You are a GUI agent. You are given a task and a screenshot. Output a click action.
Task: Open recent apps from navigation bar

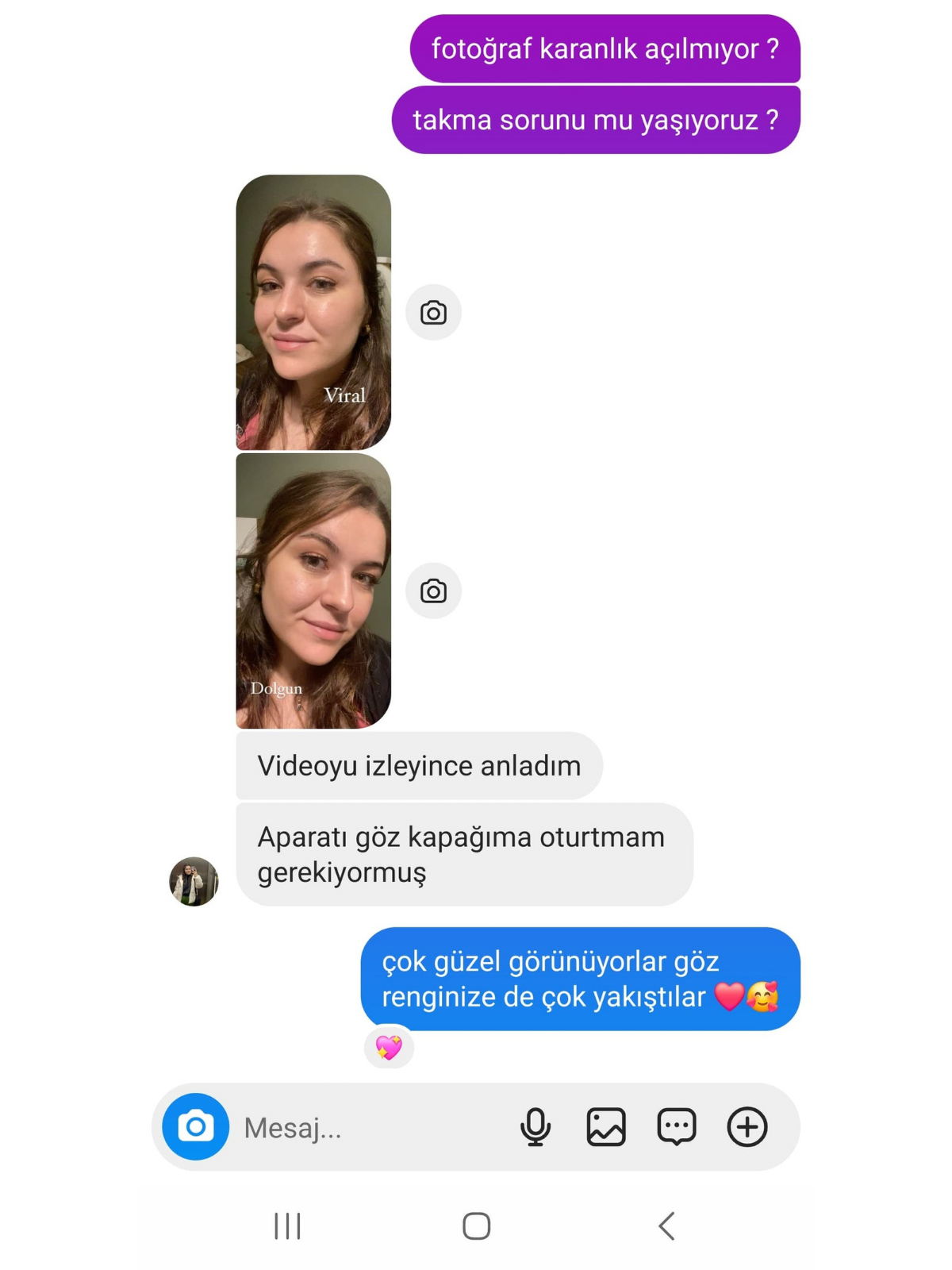(x=287, y=1226)
